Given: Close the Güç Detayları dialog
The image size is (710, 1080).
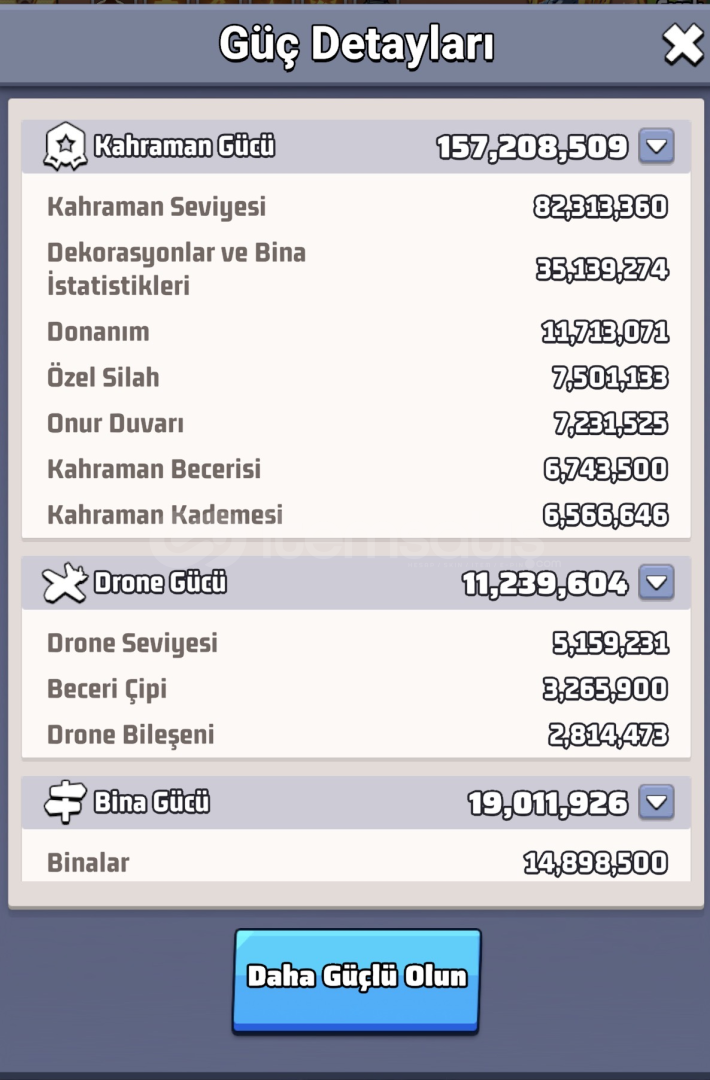Looking at the screenshot, I should [x=683, y=45].
